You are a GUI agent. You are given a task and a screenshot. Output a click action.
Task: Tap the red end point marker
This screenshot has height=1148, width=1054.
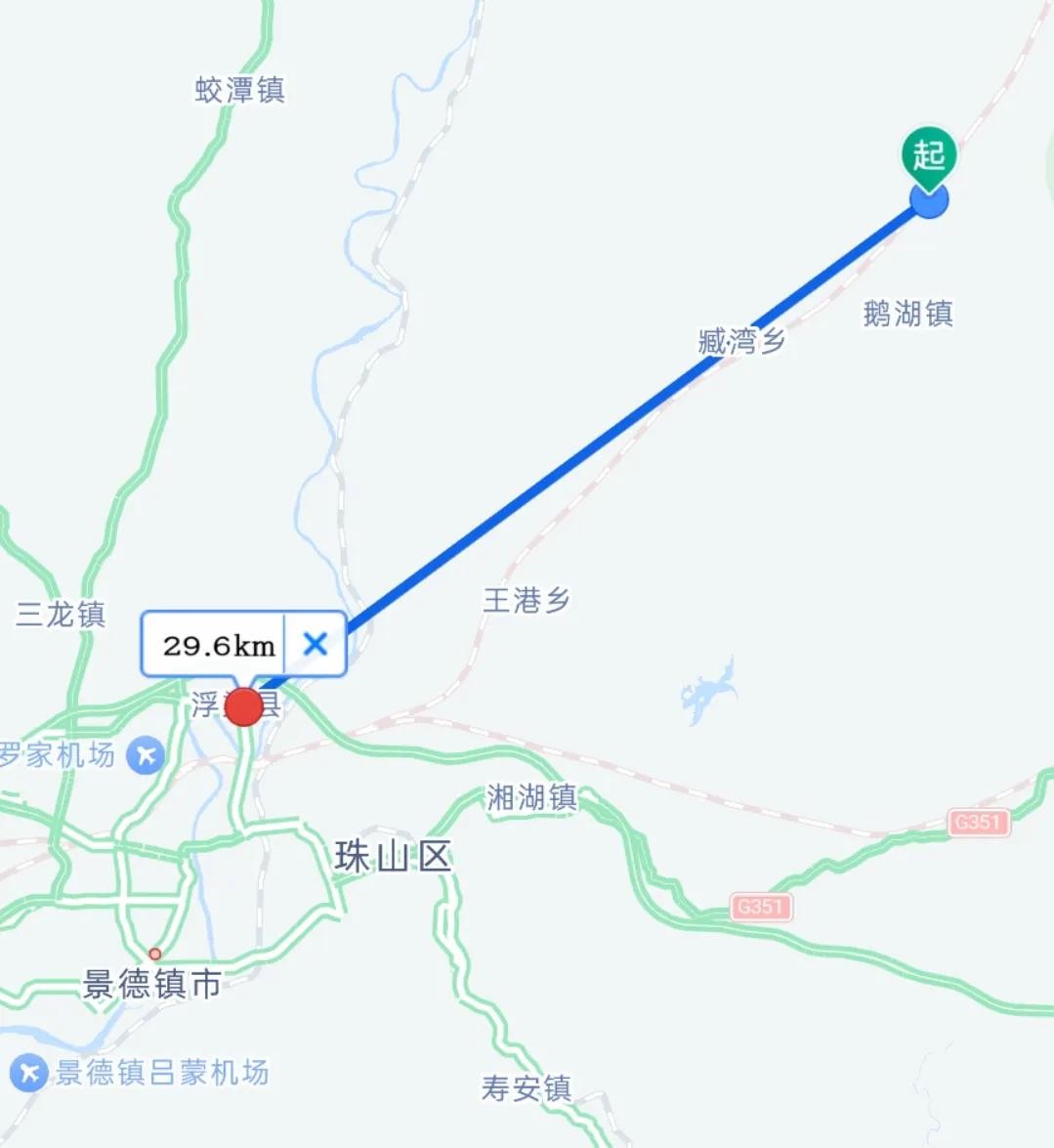243,706
